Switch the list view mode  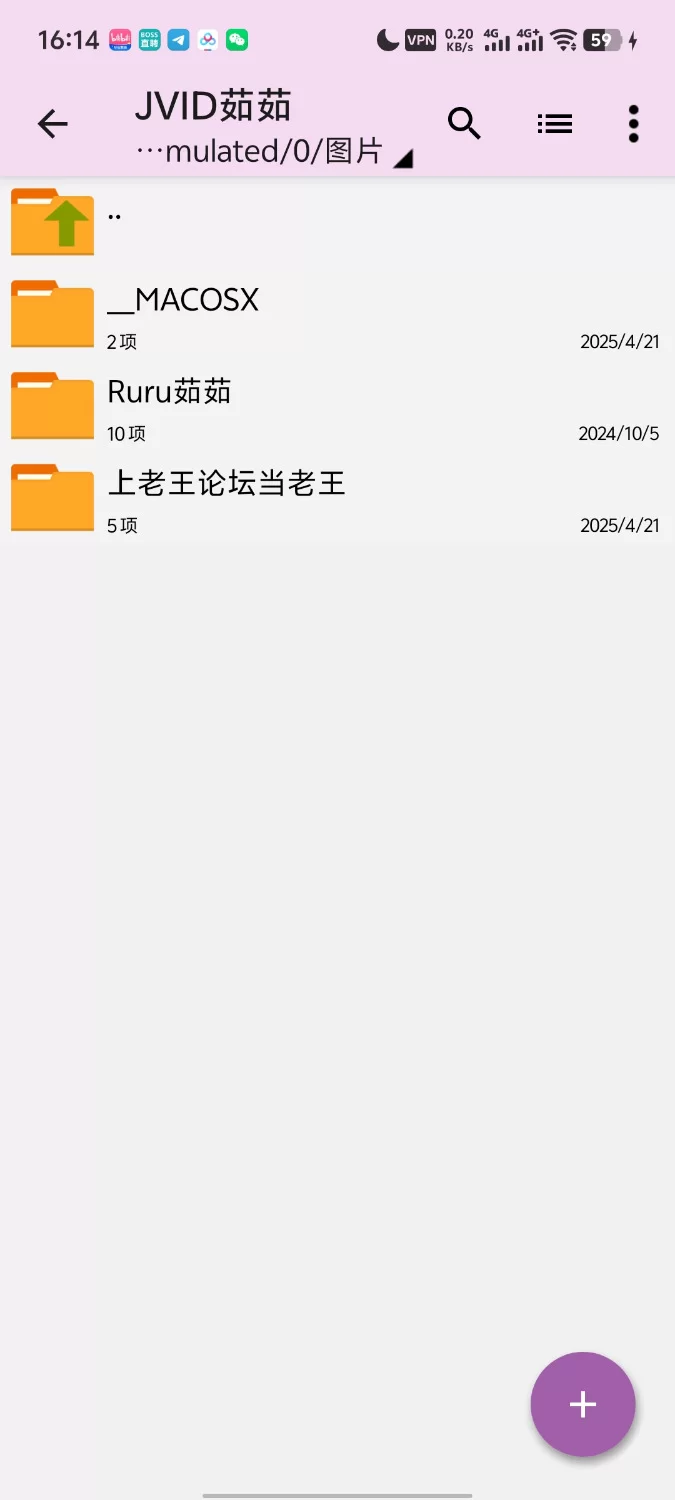click(x=554, y=124)
